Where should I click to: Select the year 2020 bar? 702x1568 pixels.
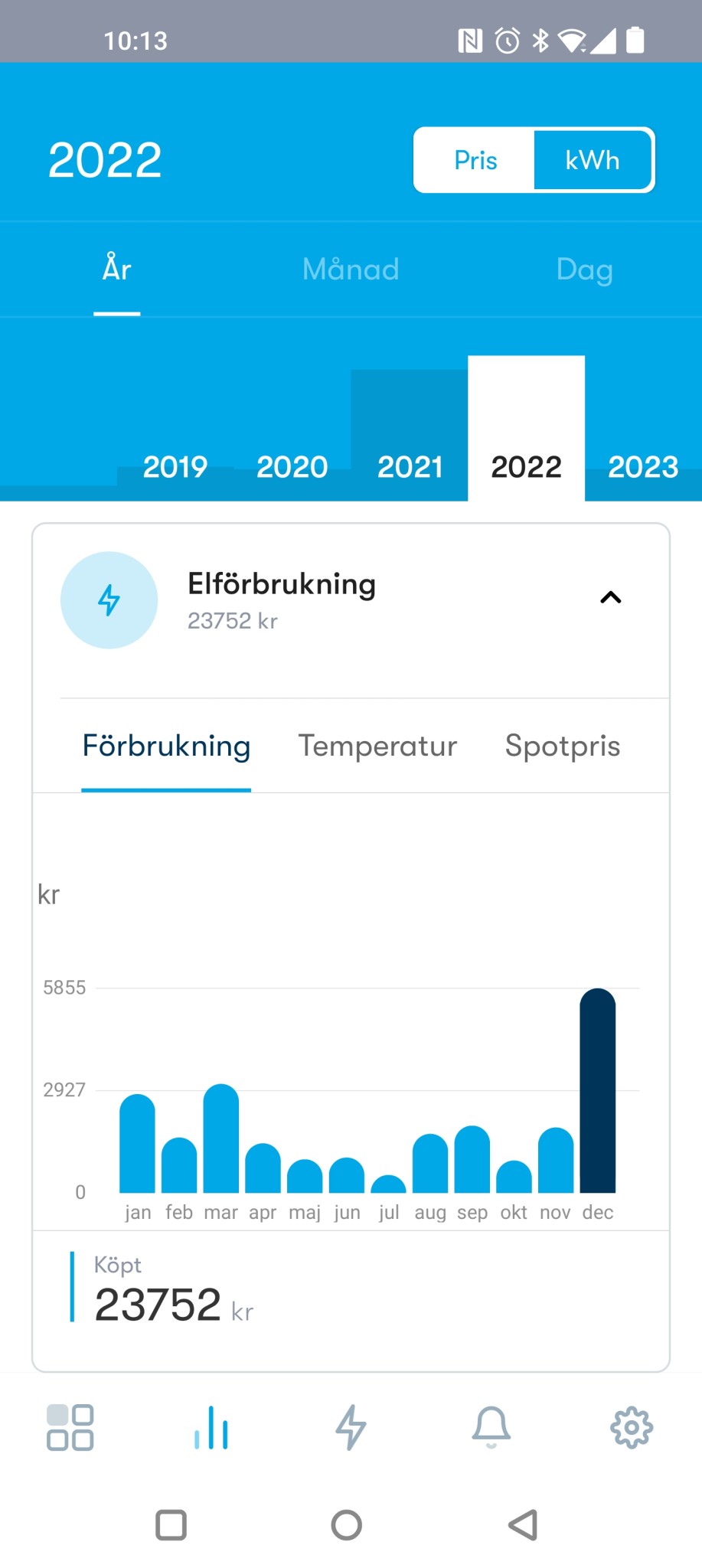click(x=292, y=467)
